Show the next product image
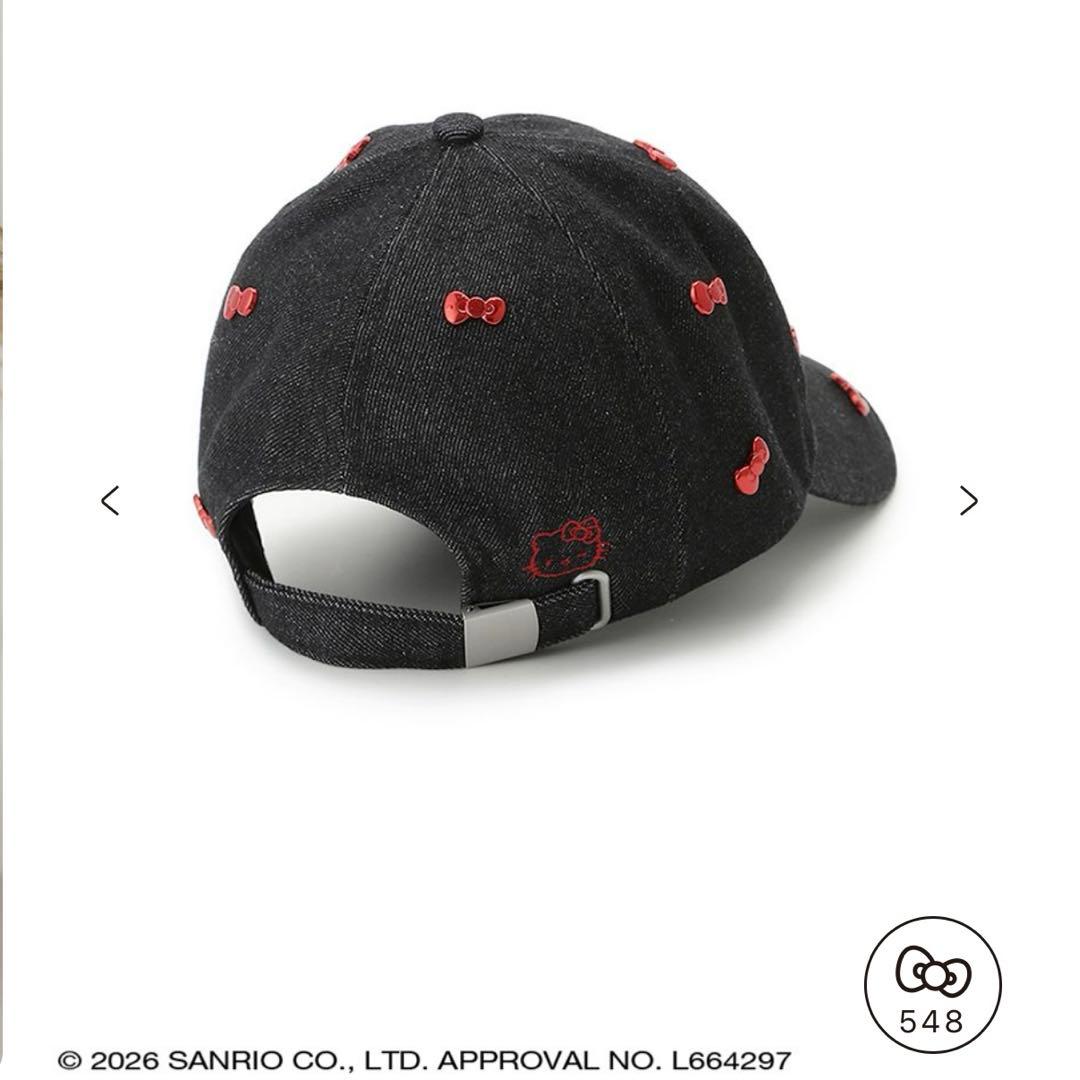The height and width of the screenshot is (1080, 1080). tap(968, 501)
